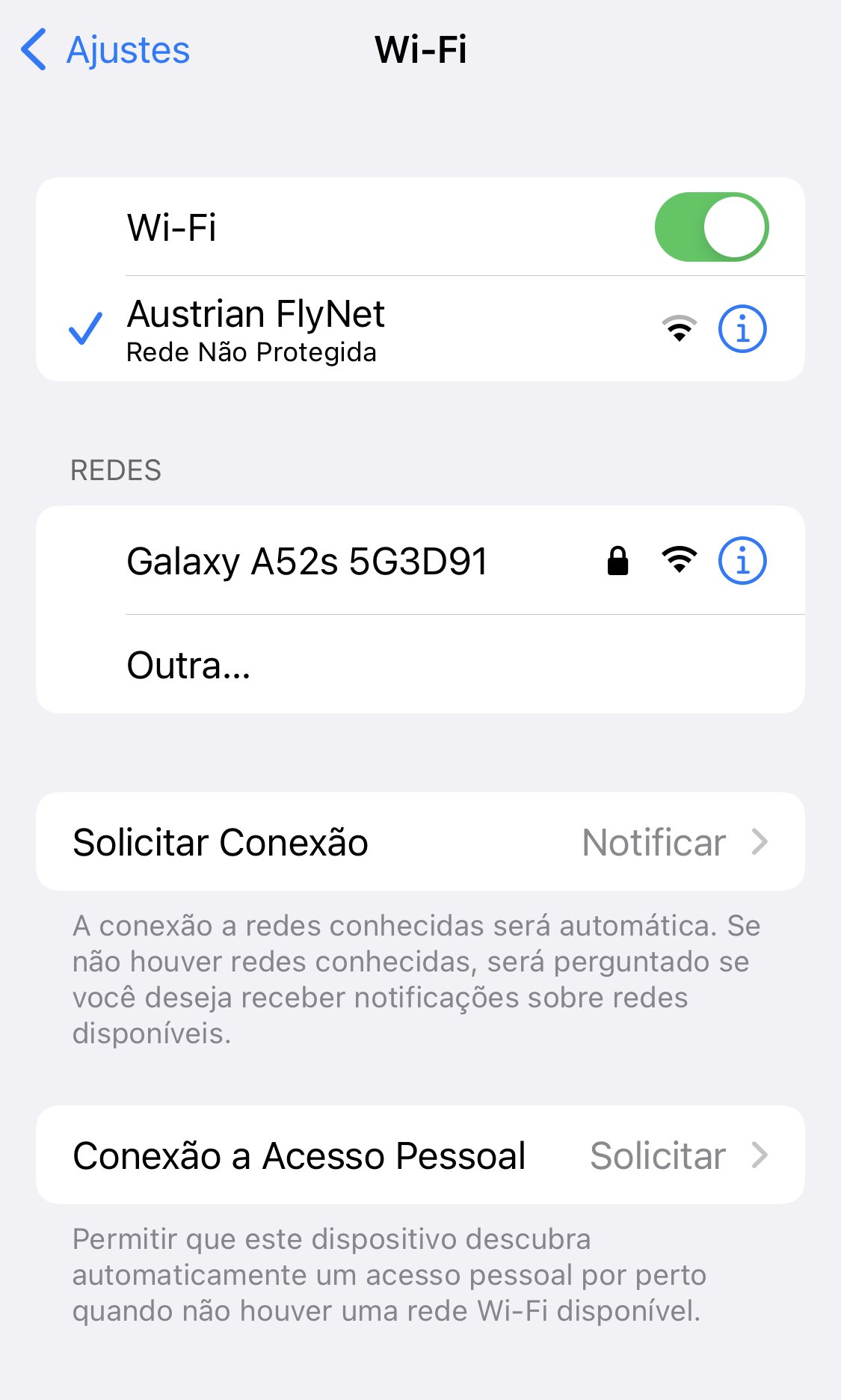This screenshot has height=1400, width=841.
Task: Go back to Ajustes
Action: point(105,50)
